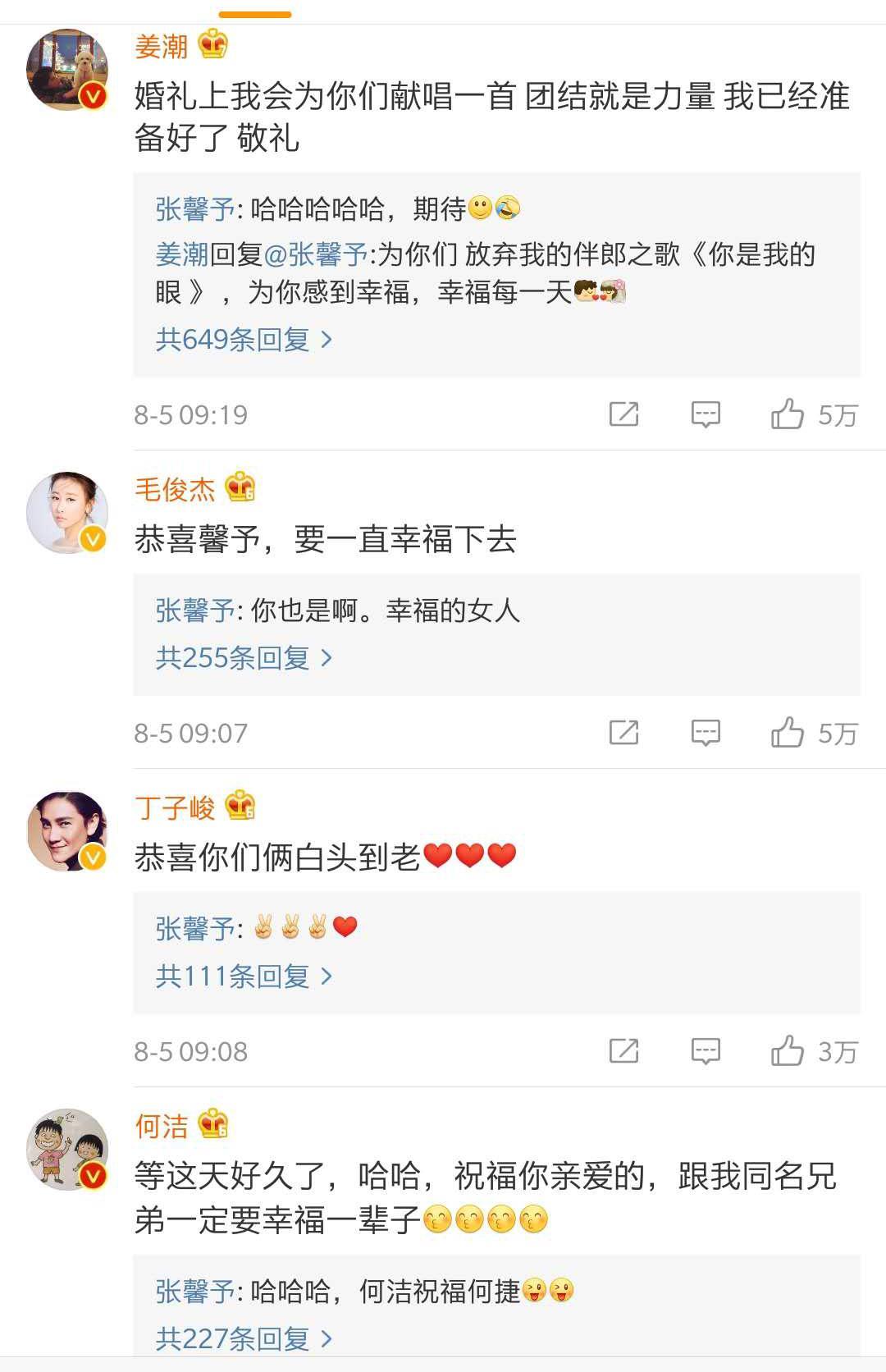
Task: Tap the @张馨予 mention in 姜潮's reply
Action: click(x=317, y=254)
